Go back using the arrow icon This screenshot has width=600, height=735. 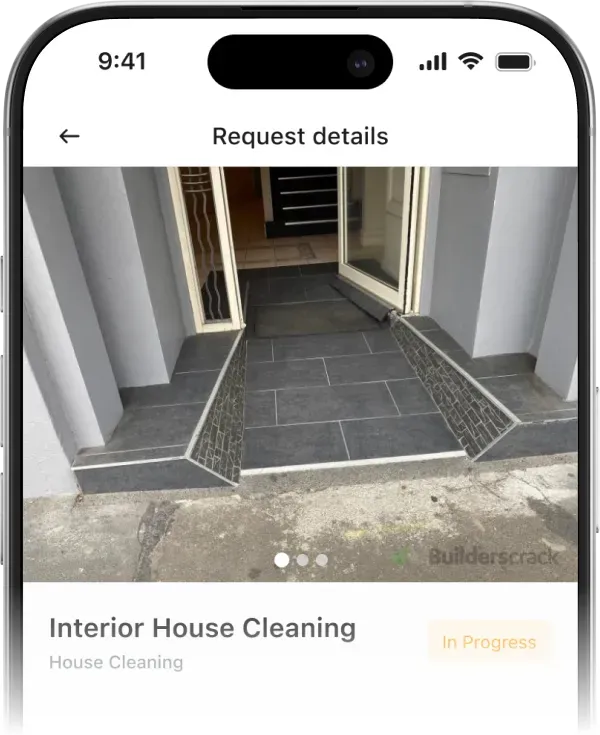point(69,136)
